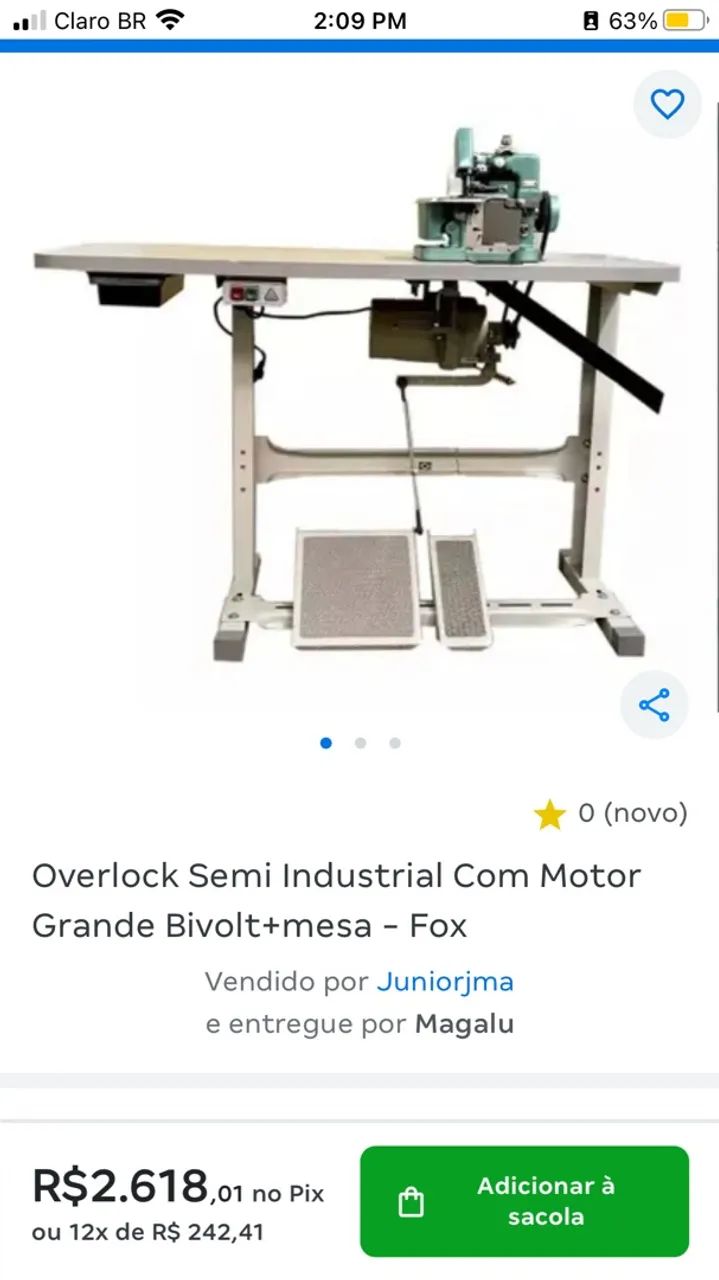Select the second image indicator dot

point(360,743)
